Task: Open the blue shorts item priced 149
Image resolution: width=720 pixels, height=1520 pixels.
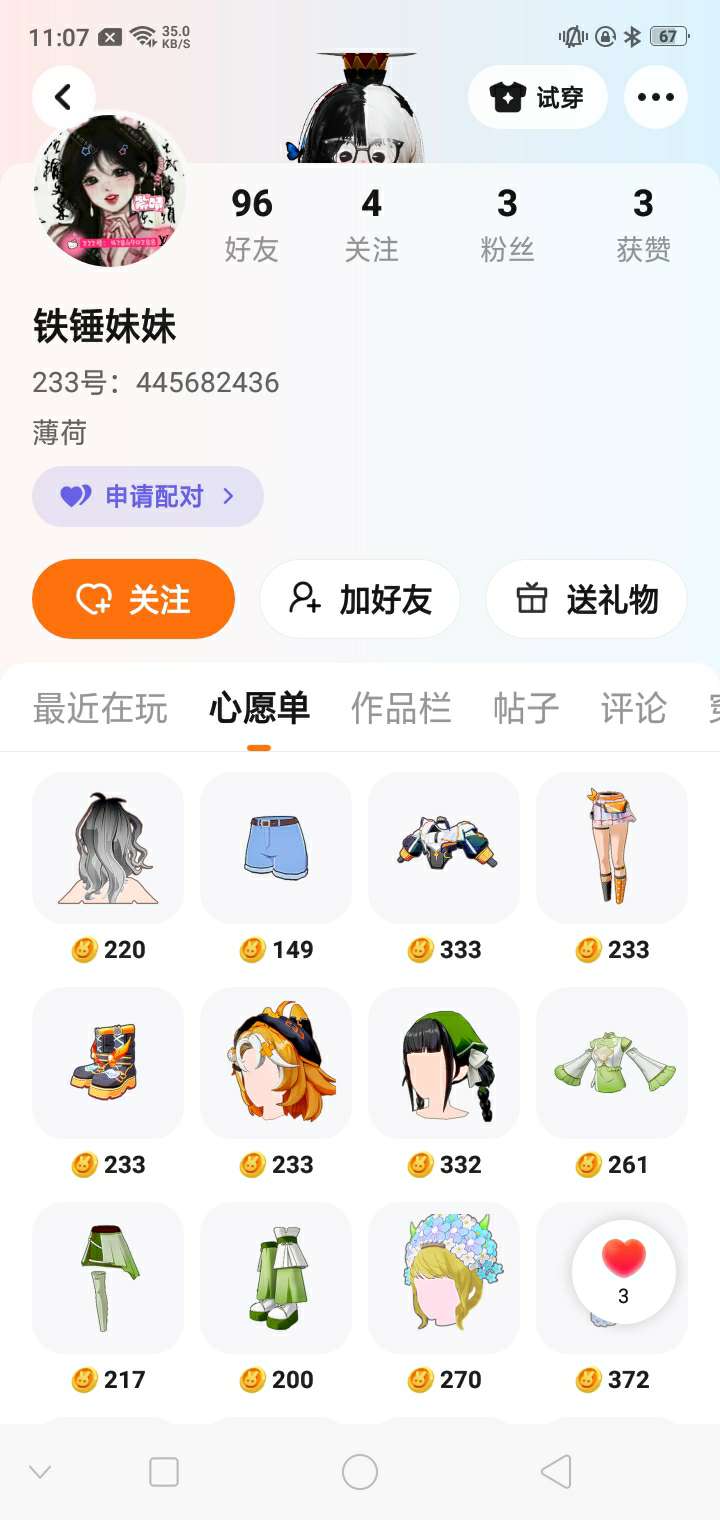Action: tap(276, 848)
